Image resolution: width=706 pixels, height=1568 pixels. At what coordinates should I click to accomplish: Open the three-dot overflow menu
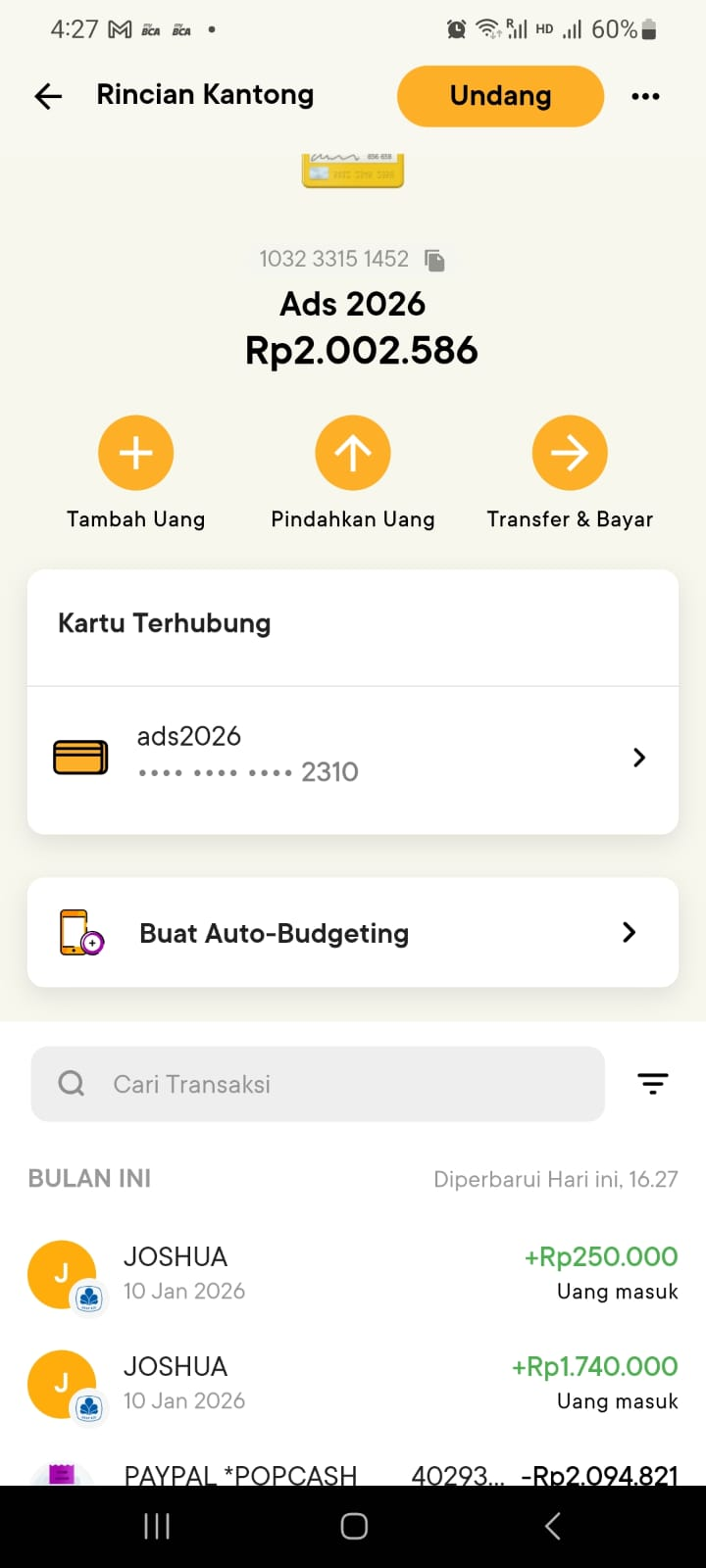tap(645, 96)
